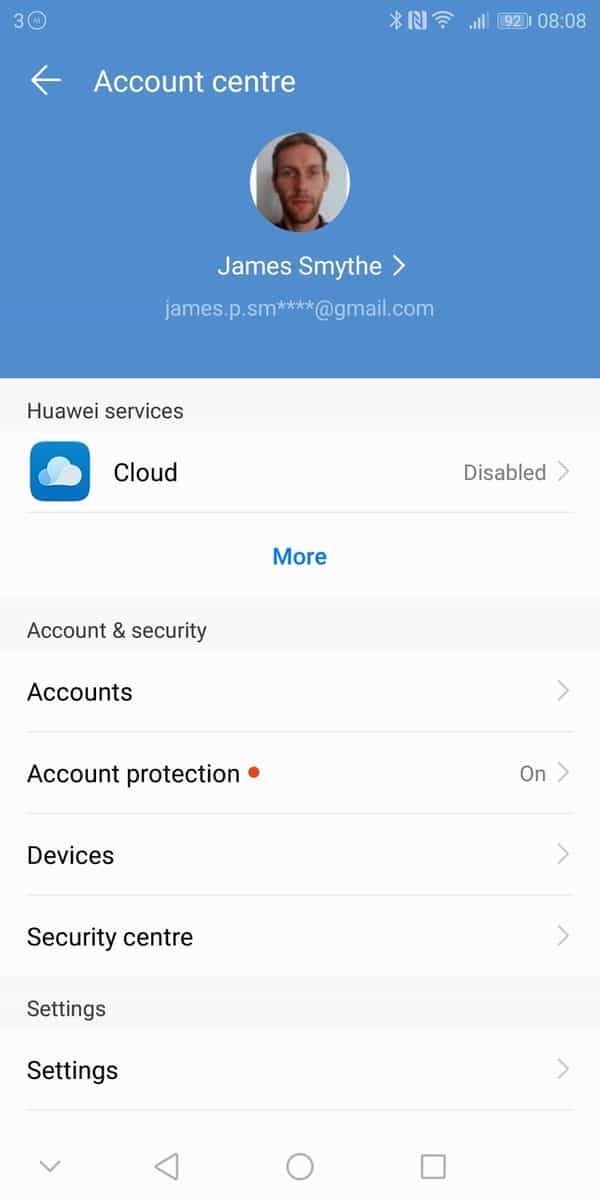Hide the navigation bar with down arrow

[50, 1166]
